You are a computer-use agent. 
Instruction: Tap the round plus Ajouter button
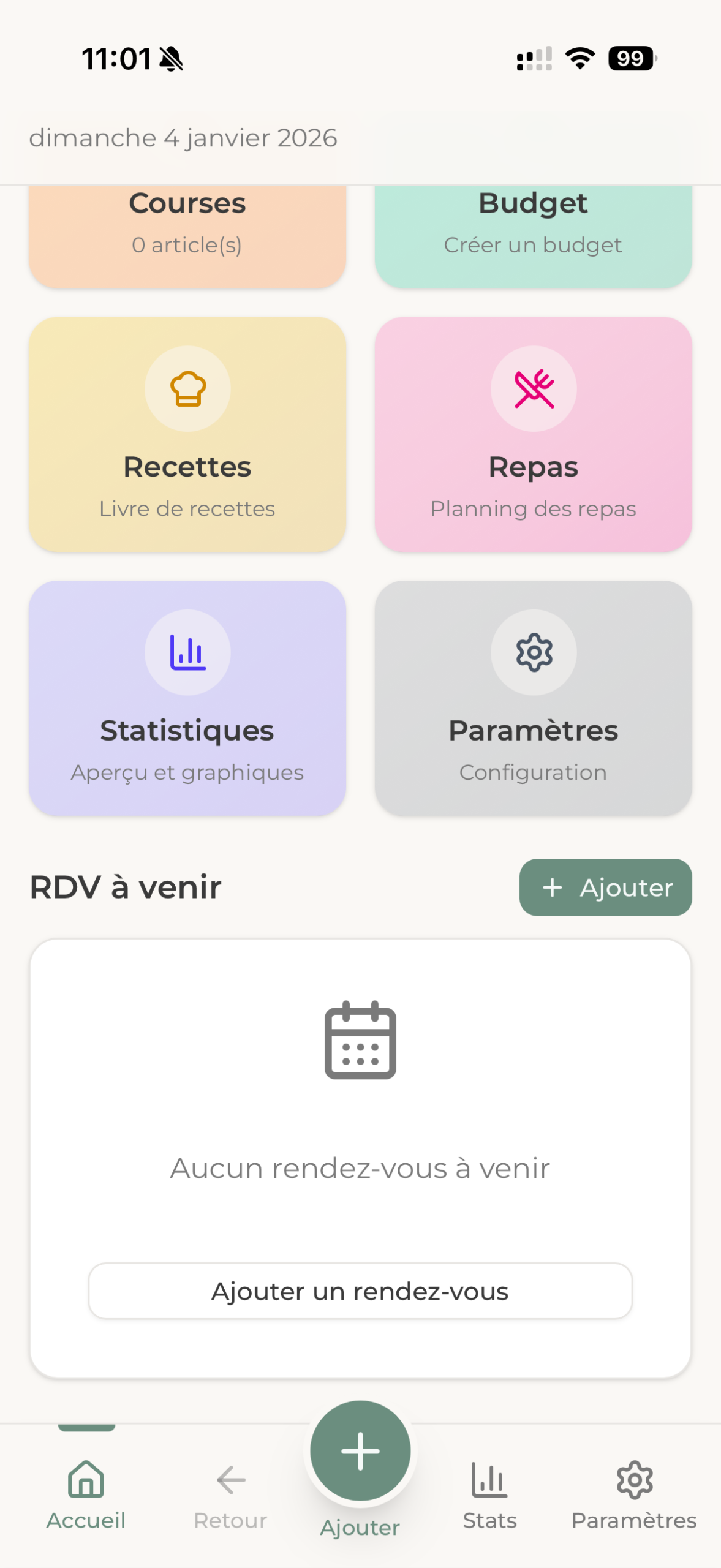(x=360, y=1450)
